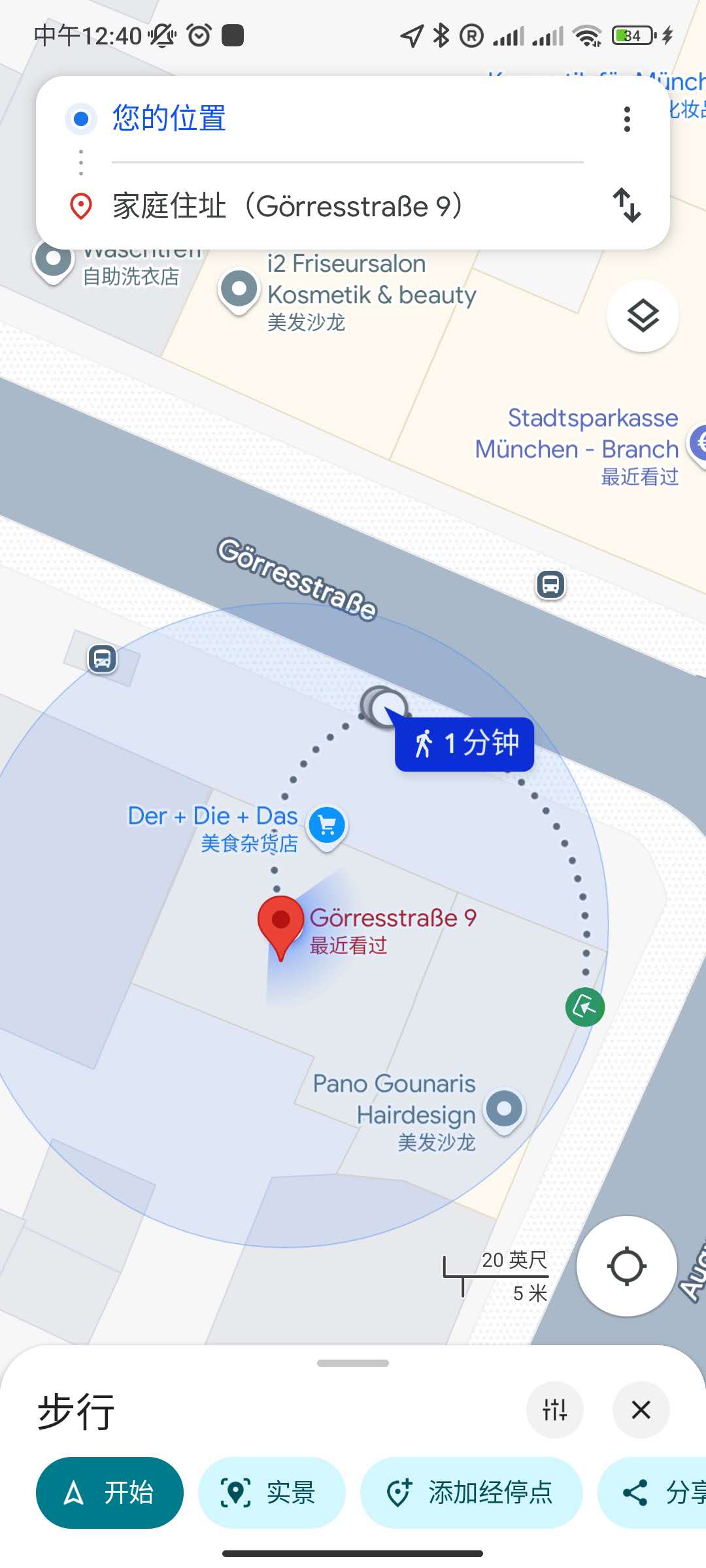Start walking navigation with 开始
This screenshot has height=1568, width=706.
(110, 1493)
